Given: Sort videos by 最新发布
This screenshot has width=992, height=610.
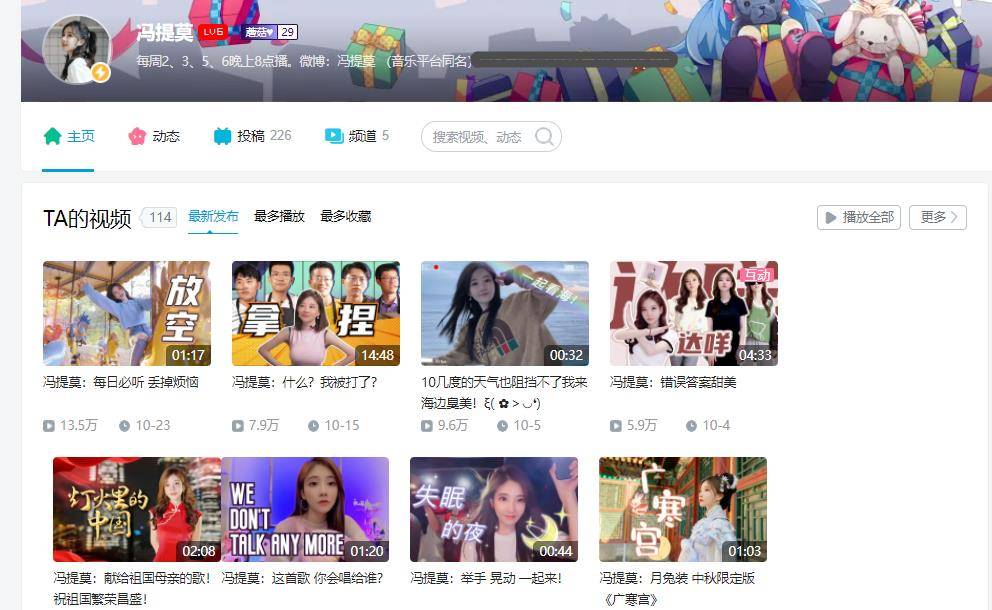Looking at the screenshot, I should (213, 216).
